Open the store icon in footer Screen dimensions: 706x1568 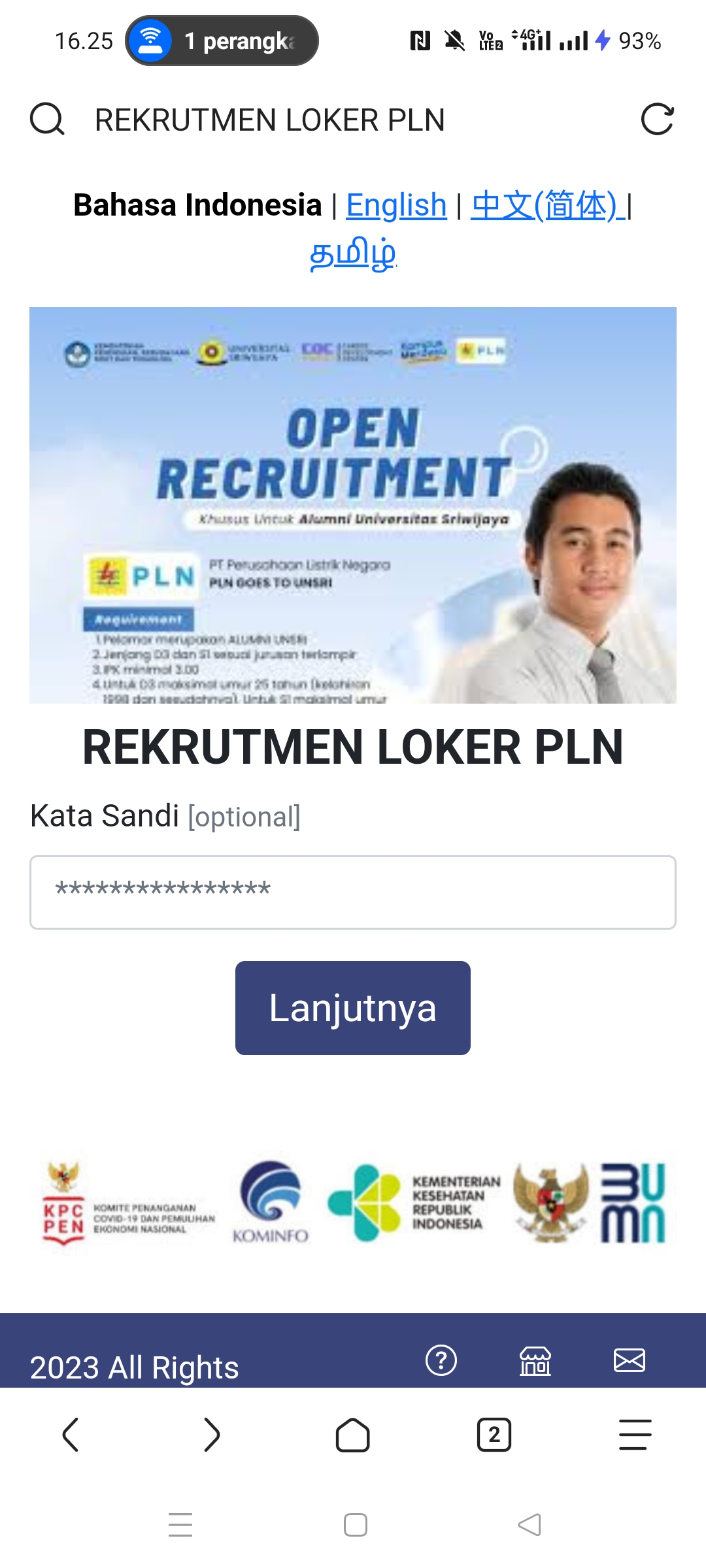tap(535, 1361)
